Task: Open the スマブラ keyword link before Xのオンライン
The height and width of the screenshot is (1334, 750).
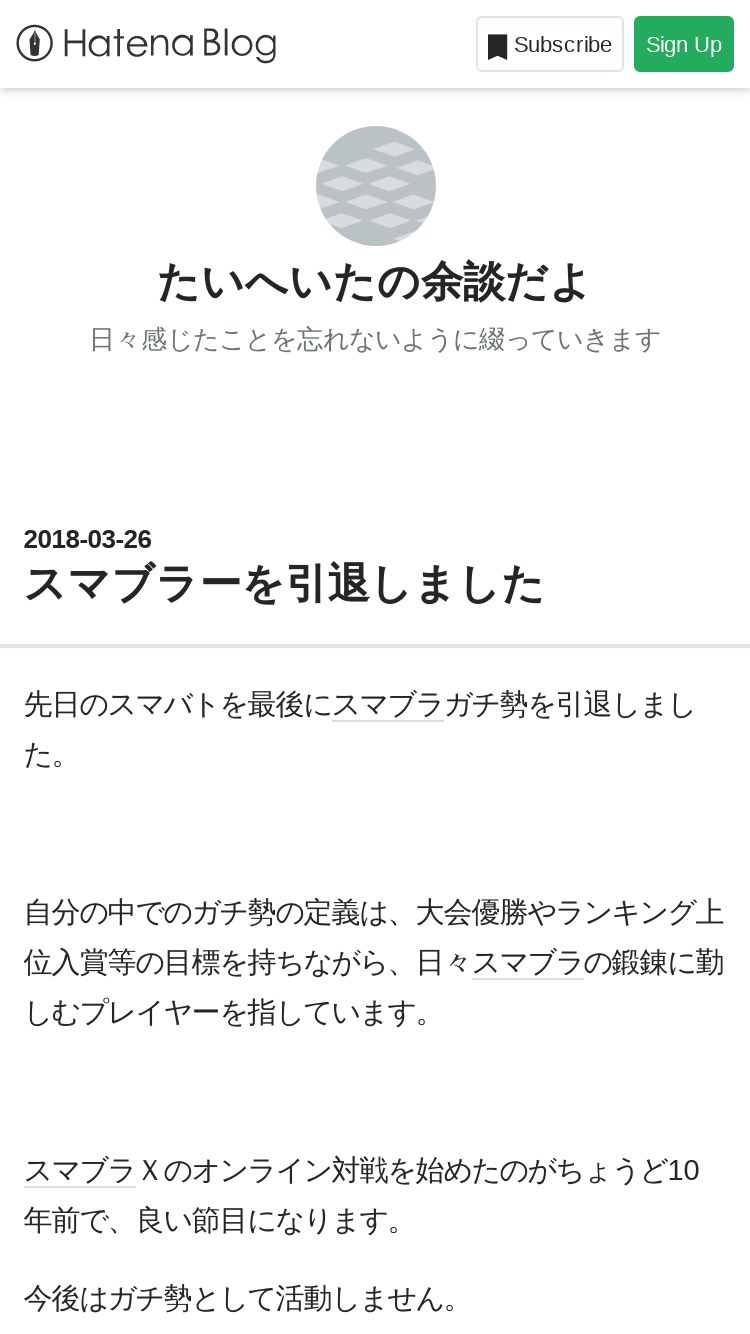Action: pyautogui.click(x=80, y=1170)
